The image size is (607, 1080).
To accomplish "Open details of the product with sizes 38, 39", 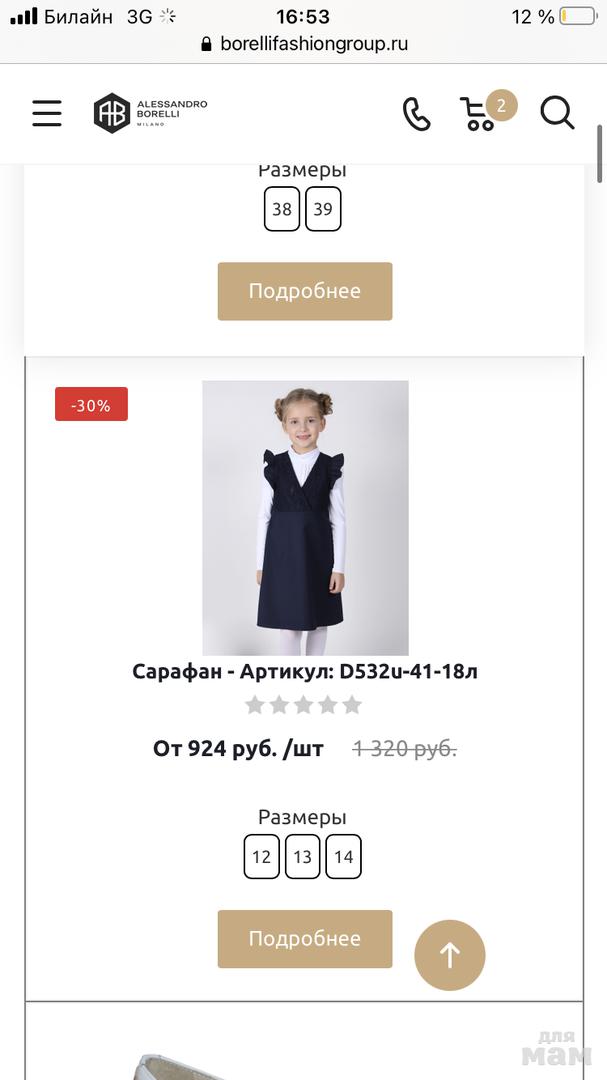I will point(305,291).
